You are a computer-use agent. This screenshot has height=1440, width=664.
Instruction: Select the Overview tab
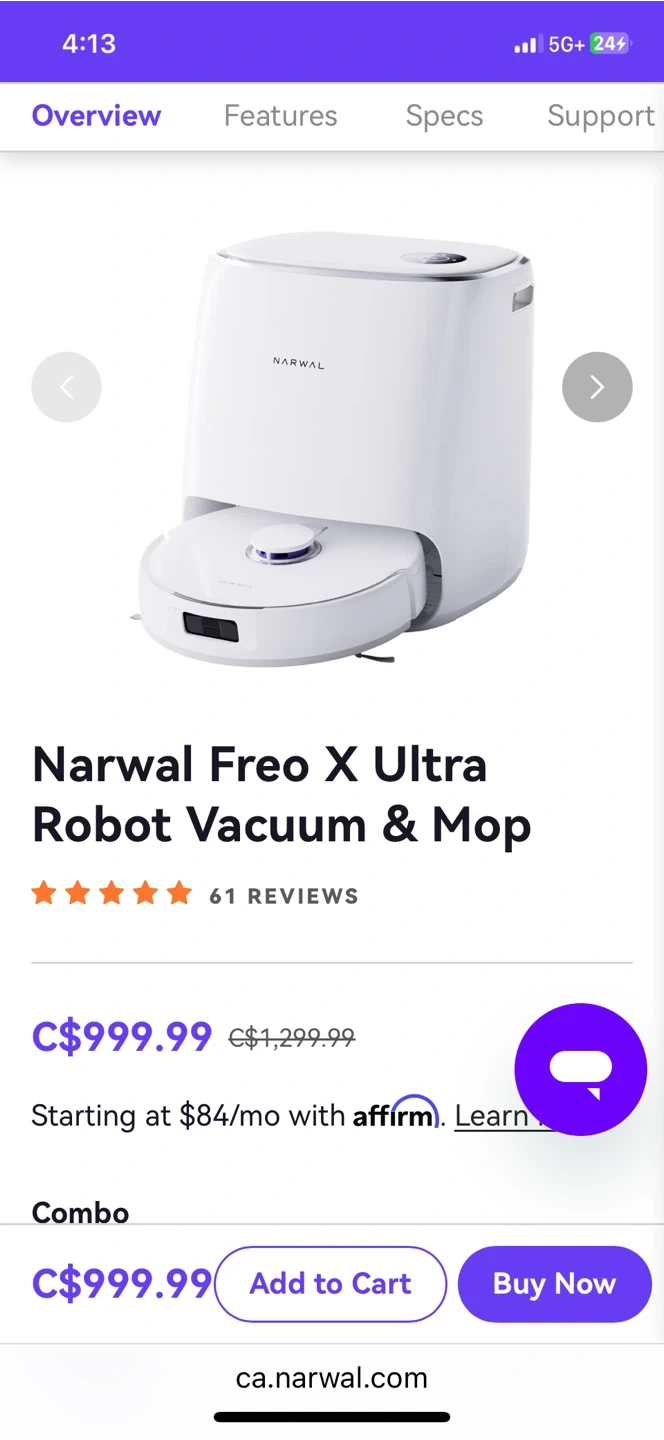96,116
